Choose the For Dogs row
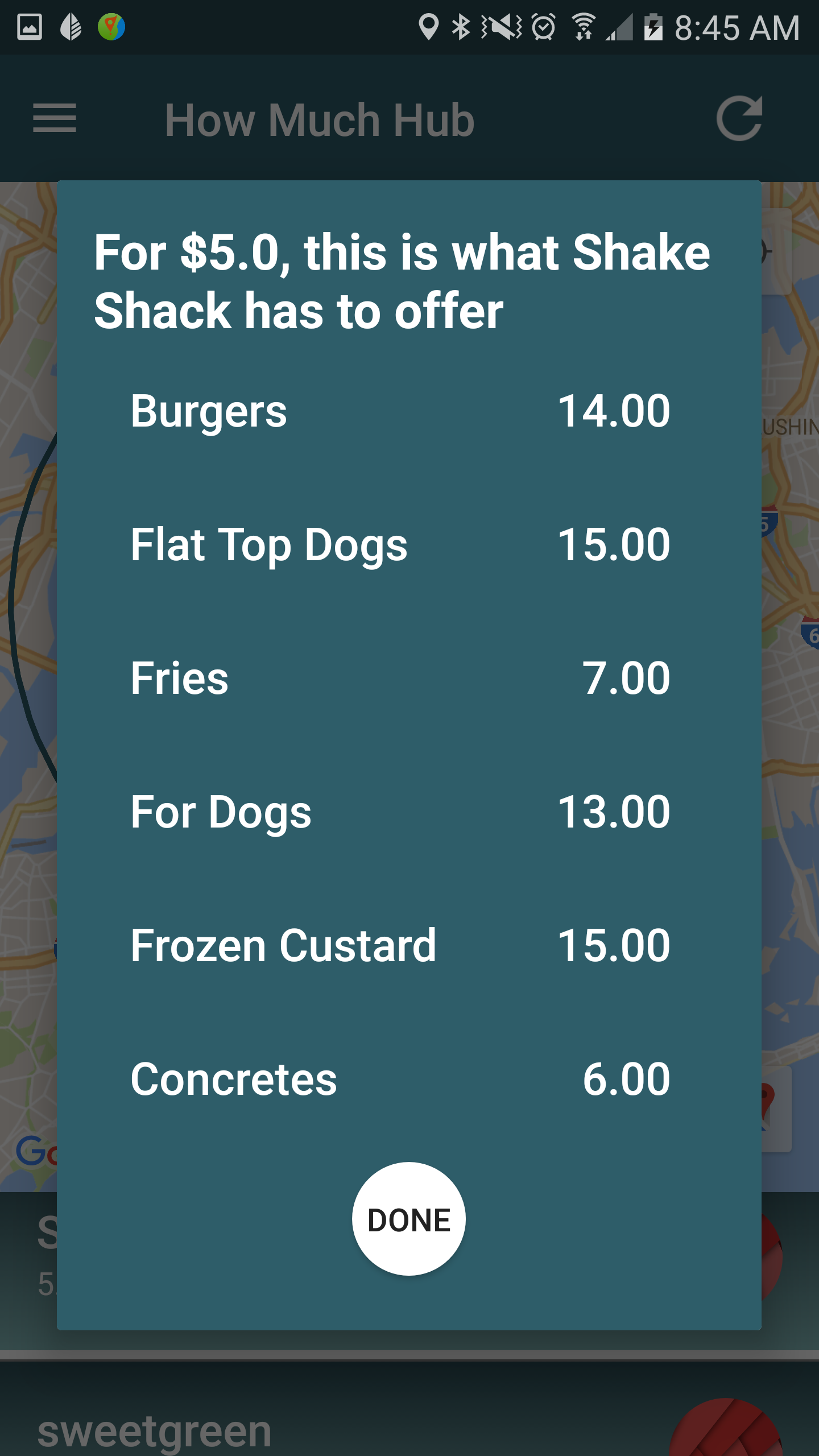This screenshot has width=819, height=1456. (400, 812)
